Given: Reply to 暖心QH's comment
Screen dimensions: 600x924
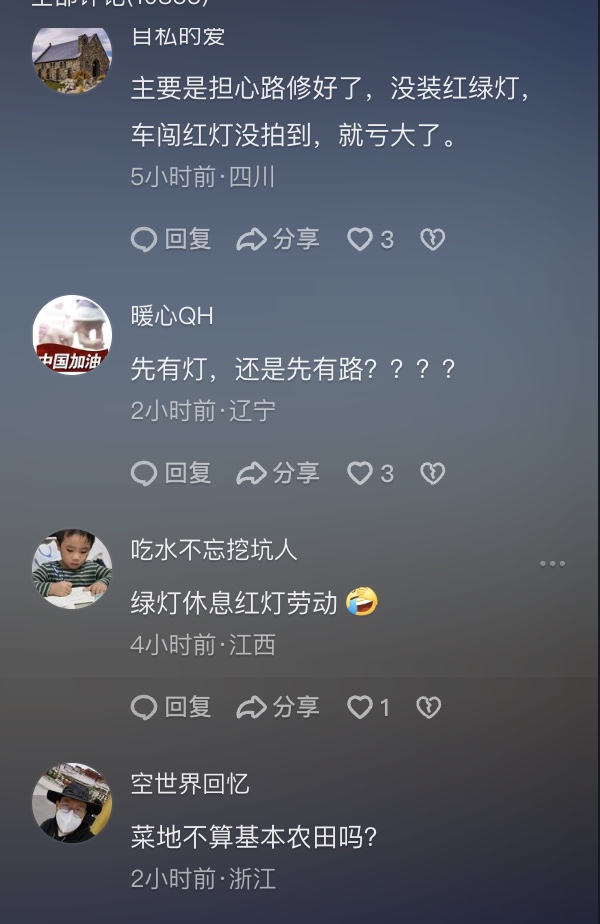Looking at the screenshot, I should [x=171, y=473].
